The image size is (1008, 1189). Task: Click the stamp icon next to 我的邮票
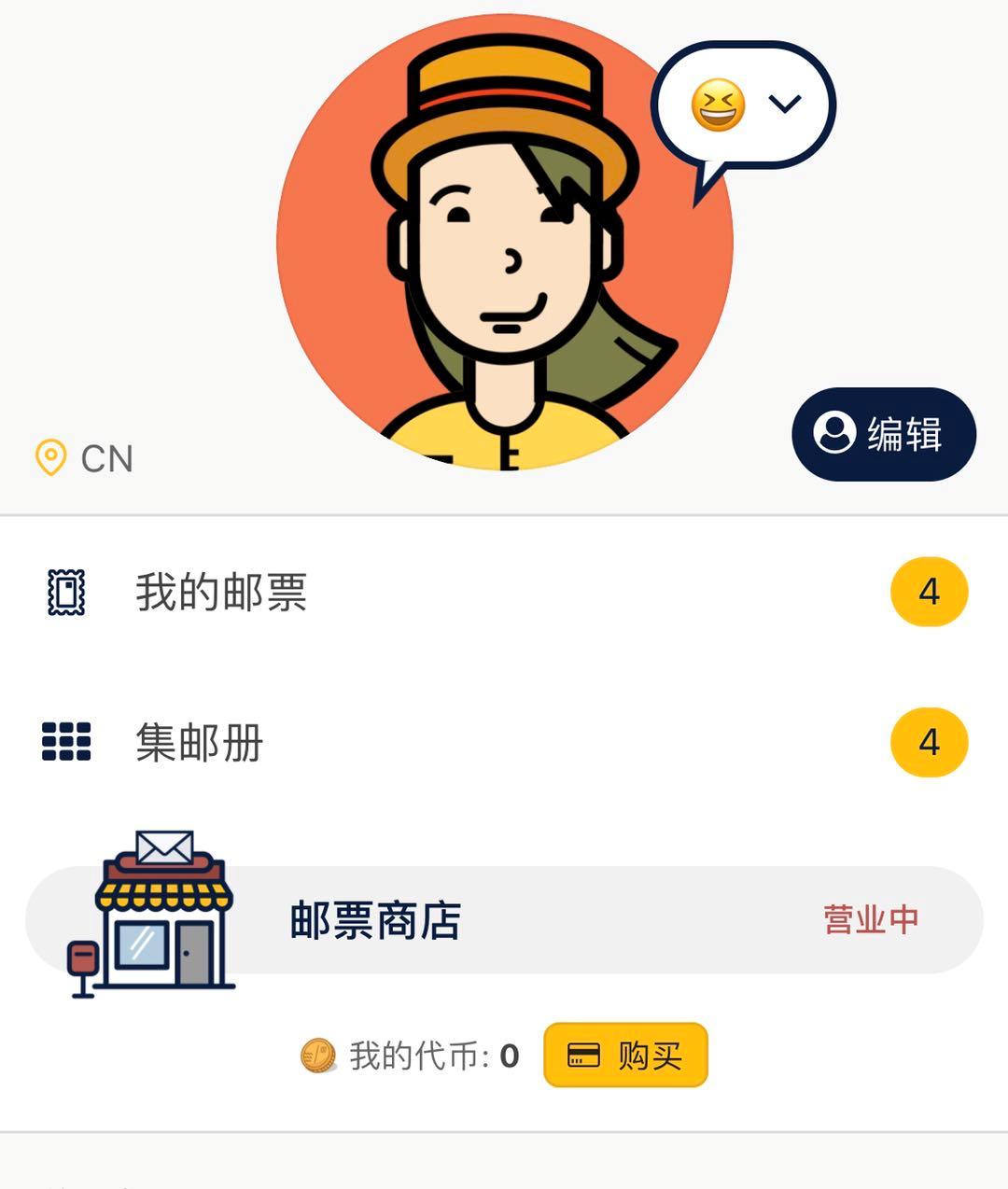click(65, 590)
